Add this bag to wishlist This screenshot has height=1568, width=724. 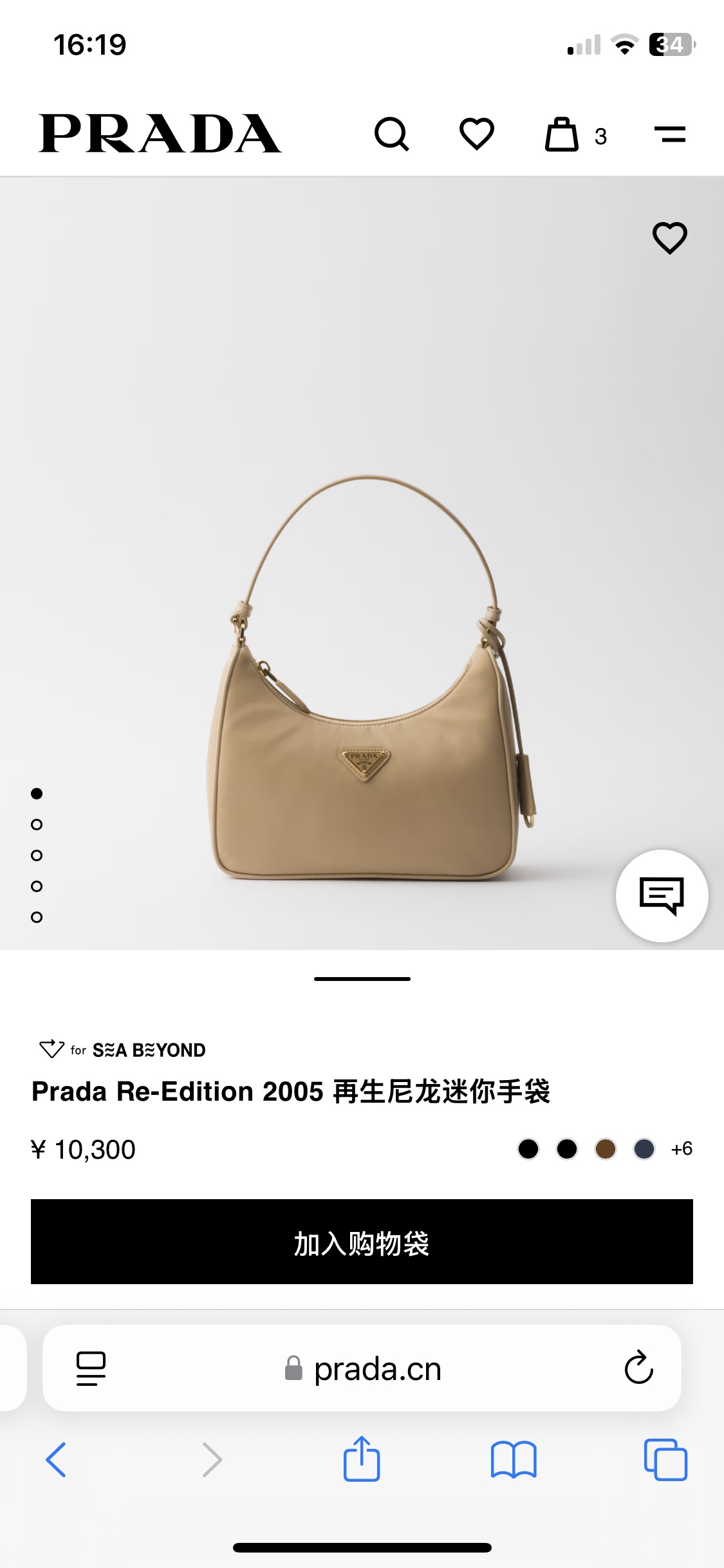[x=669, y=238]
